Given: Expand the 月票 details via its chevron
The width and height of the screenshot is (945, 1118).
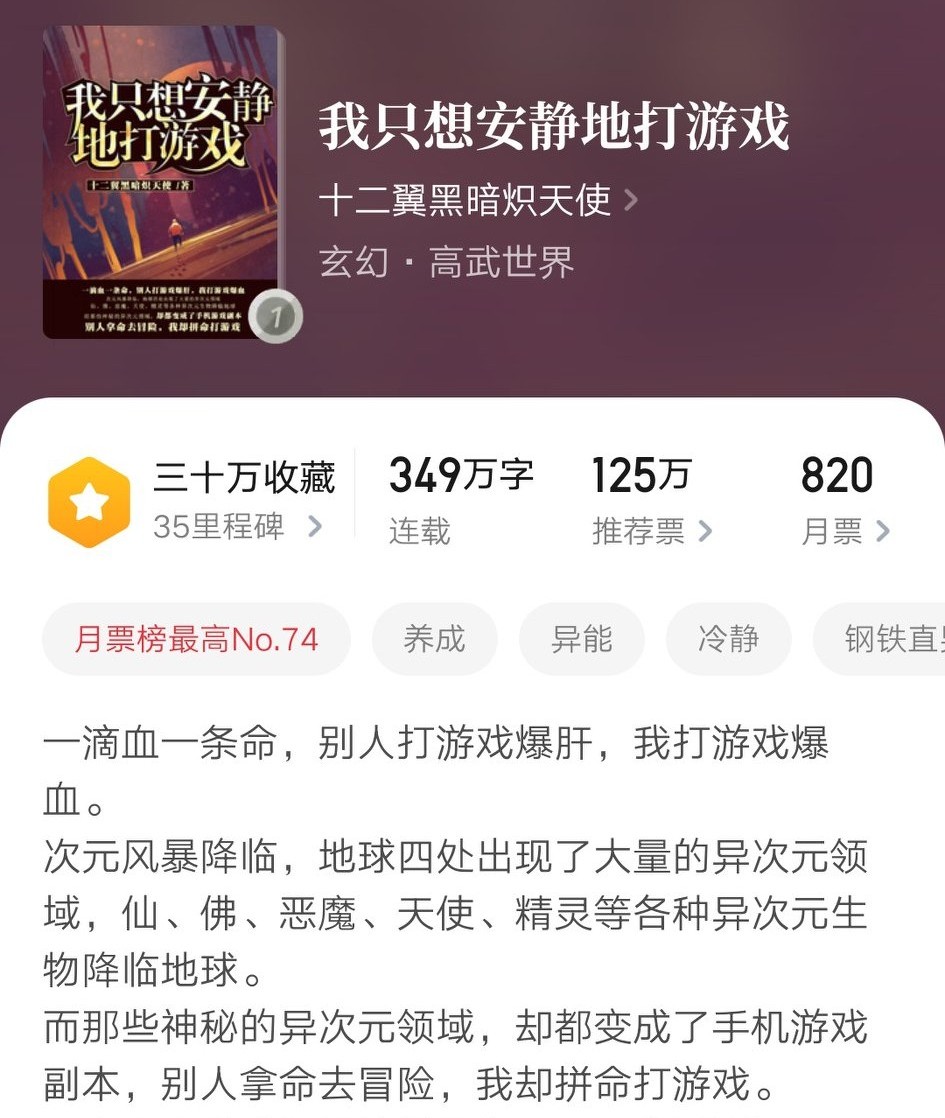Looking at the screenshot, I should point(885,533).
